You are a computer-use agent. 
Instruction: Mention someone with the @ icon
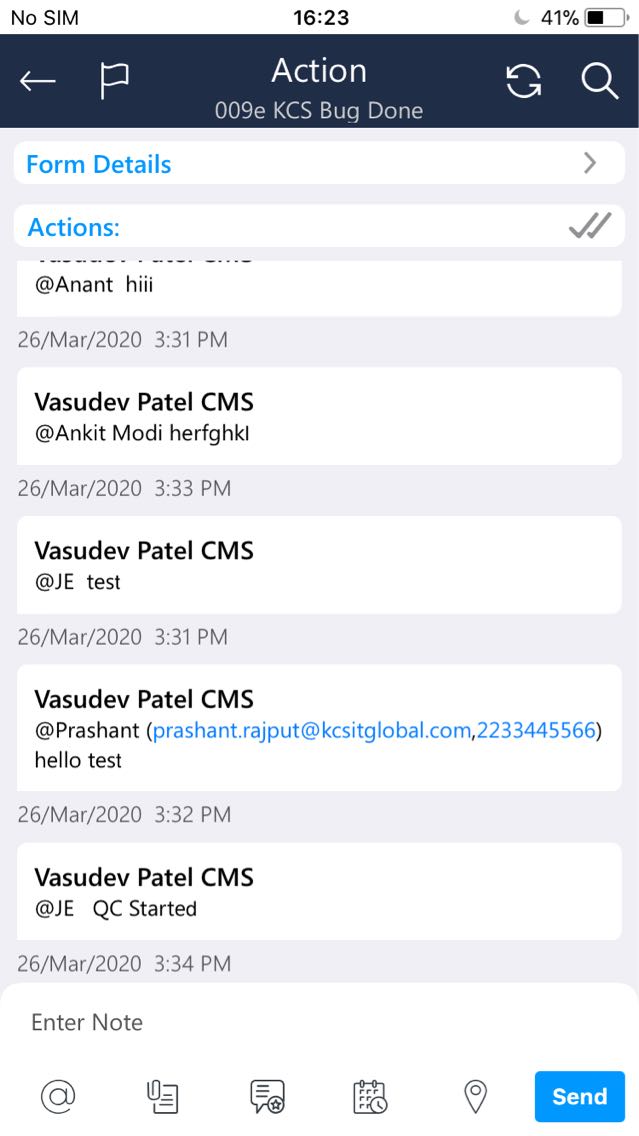pos(58,1097)
